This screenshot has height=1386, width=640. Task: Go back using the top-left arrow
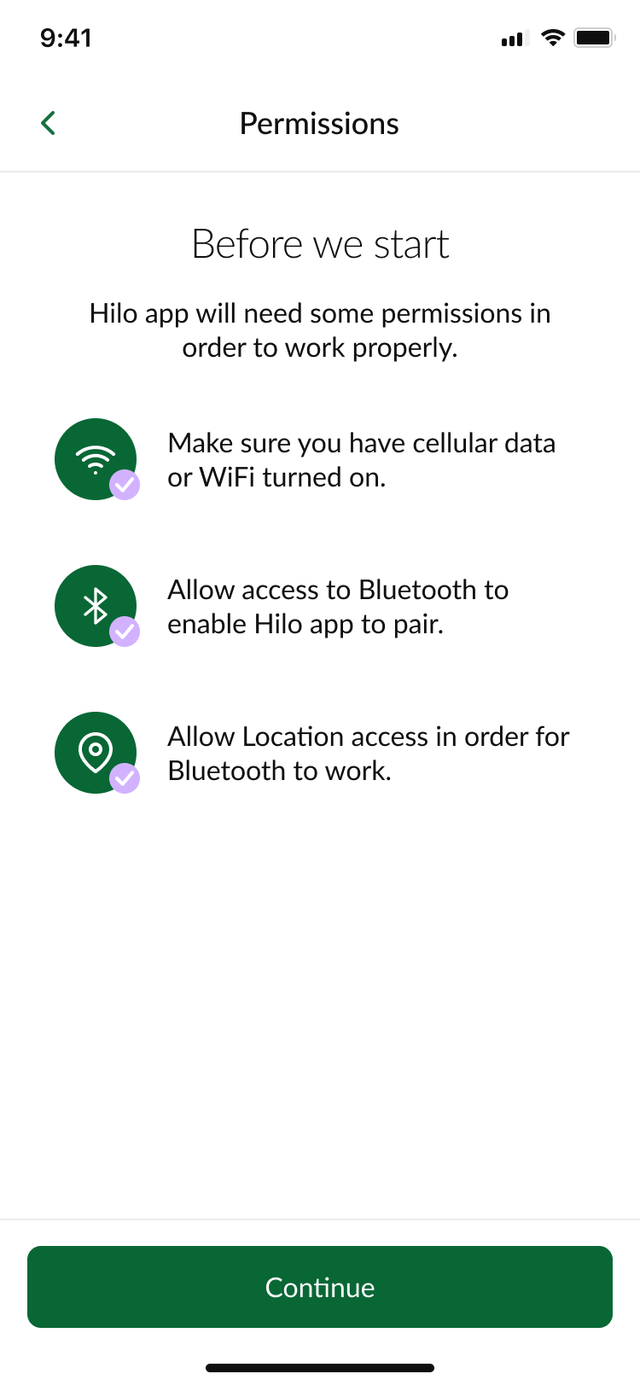[48, 123]
